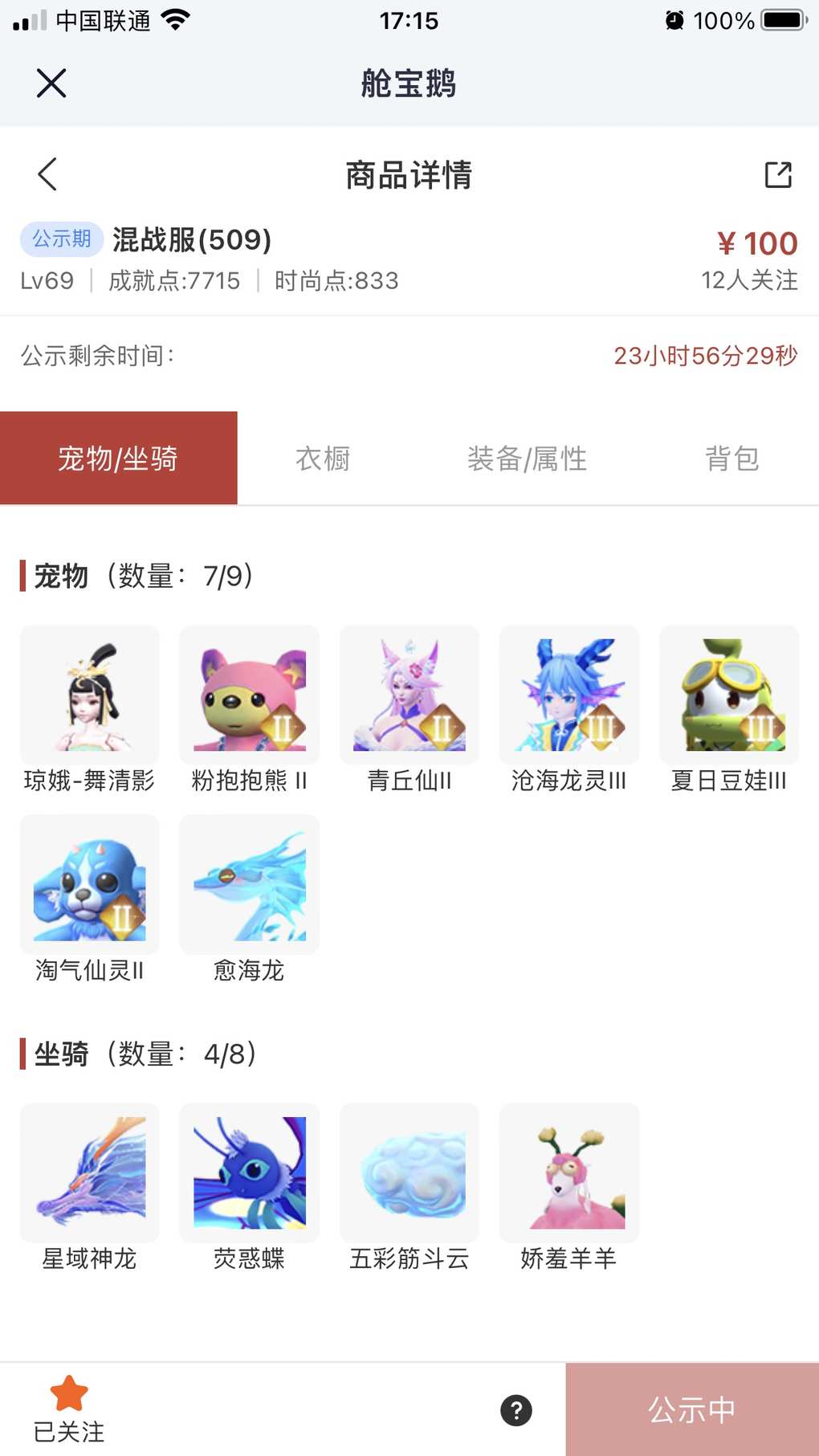Switch to the 装备/属性 tab

point(527,459)
